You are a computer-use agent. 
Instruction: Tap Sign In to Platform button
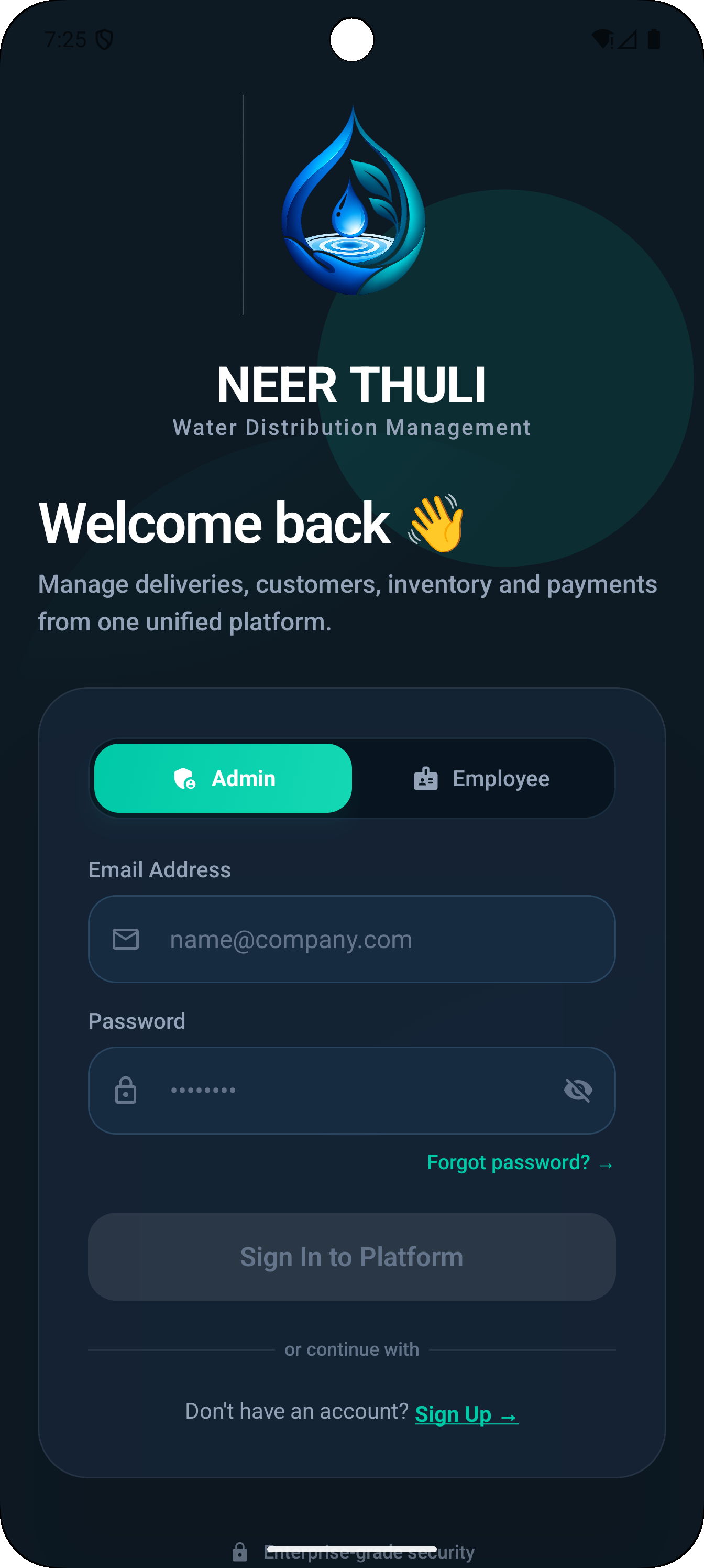pos(351,1257)
